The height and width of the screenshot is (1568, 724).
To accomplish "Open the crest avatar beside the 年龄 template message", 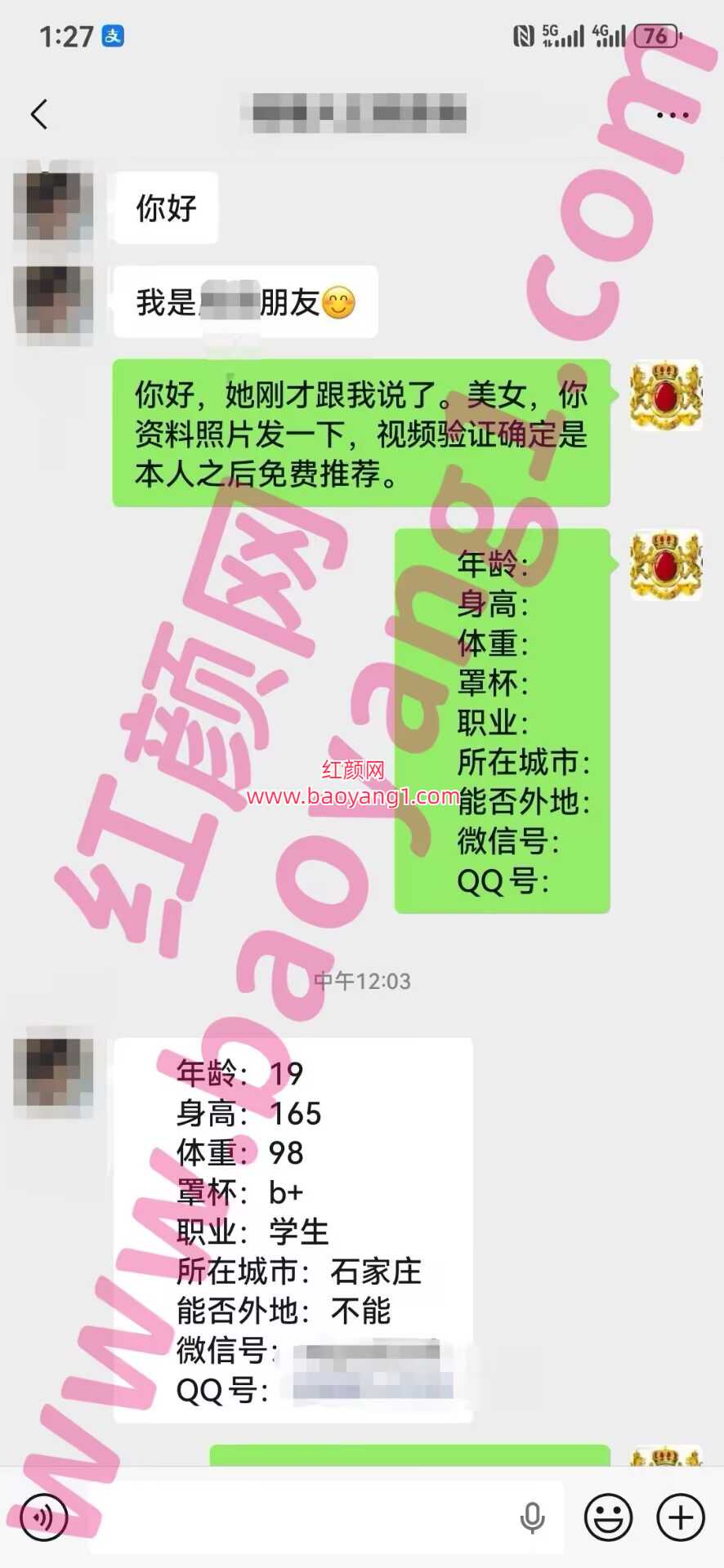I will (x=666, y=564).
